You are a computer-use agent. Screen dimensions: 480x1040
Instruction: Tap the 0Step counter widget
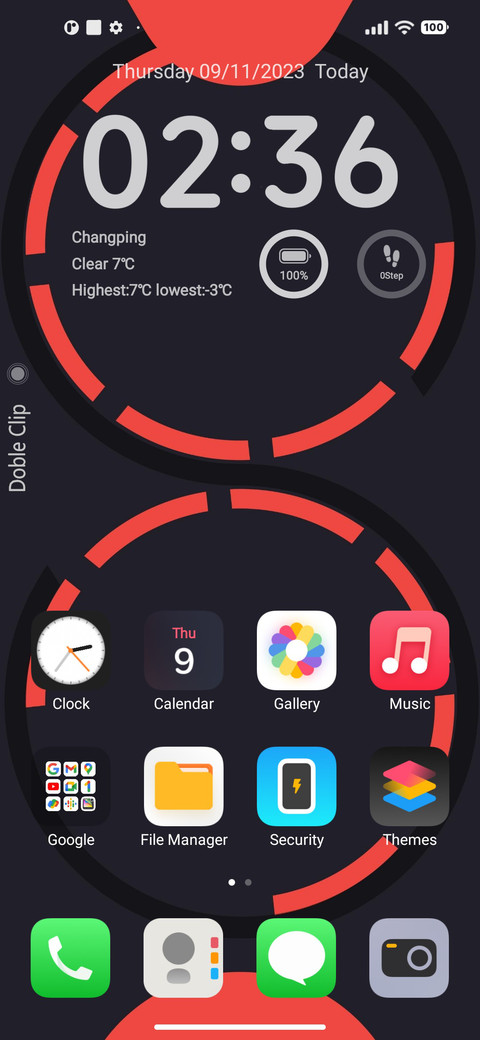(x=391, y=263)
